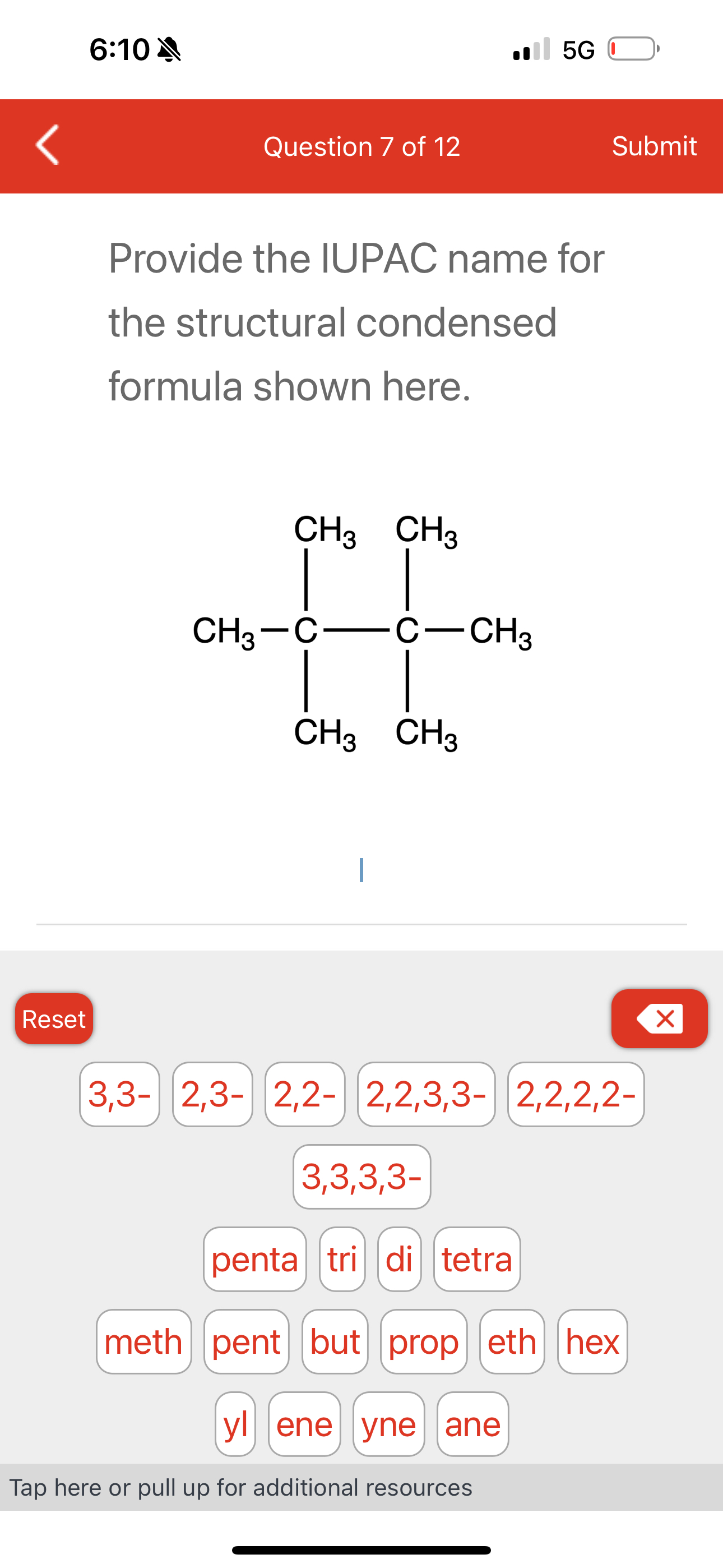The height and width of the screenshot is (1568, 723).
Task: Choose the hex root
Action: (592, 1341)
